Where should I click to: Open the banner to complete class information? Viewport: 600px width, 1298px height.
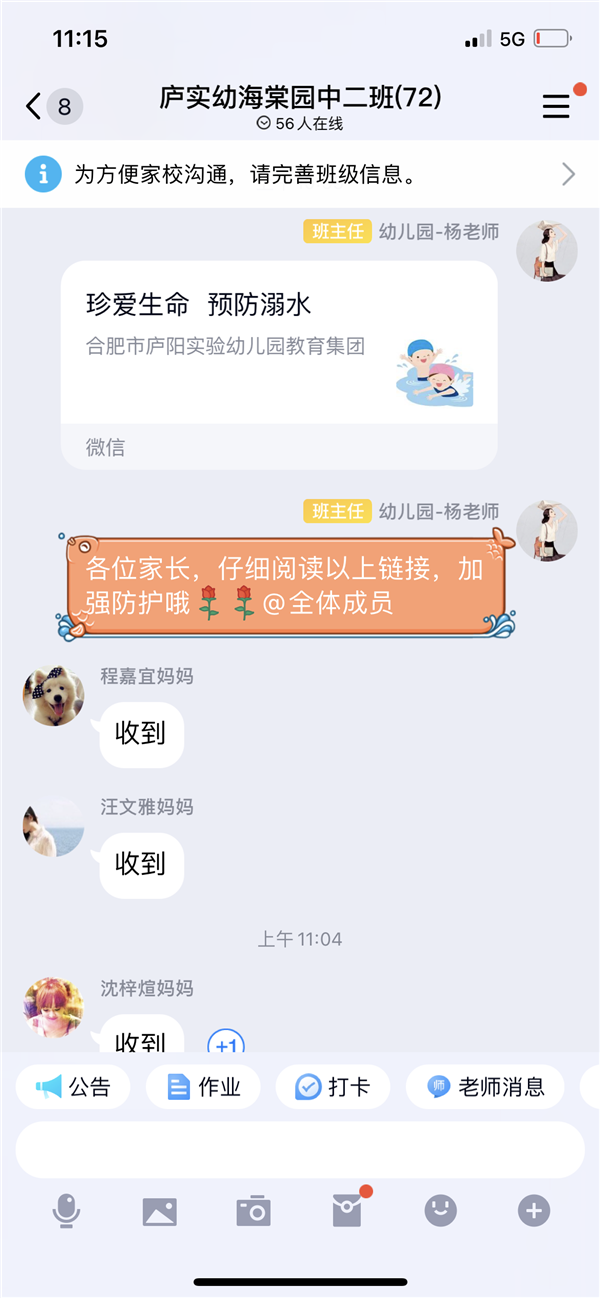(300, 175)
